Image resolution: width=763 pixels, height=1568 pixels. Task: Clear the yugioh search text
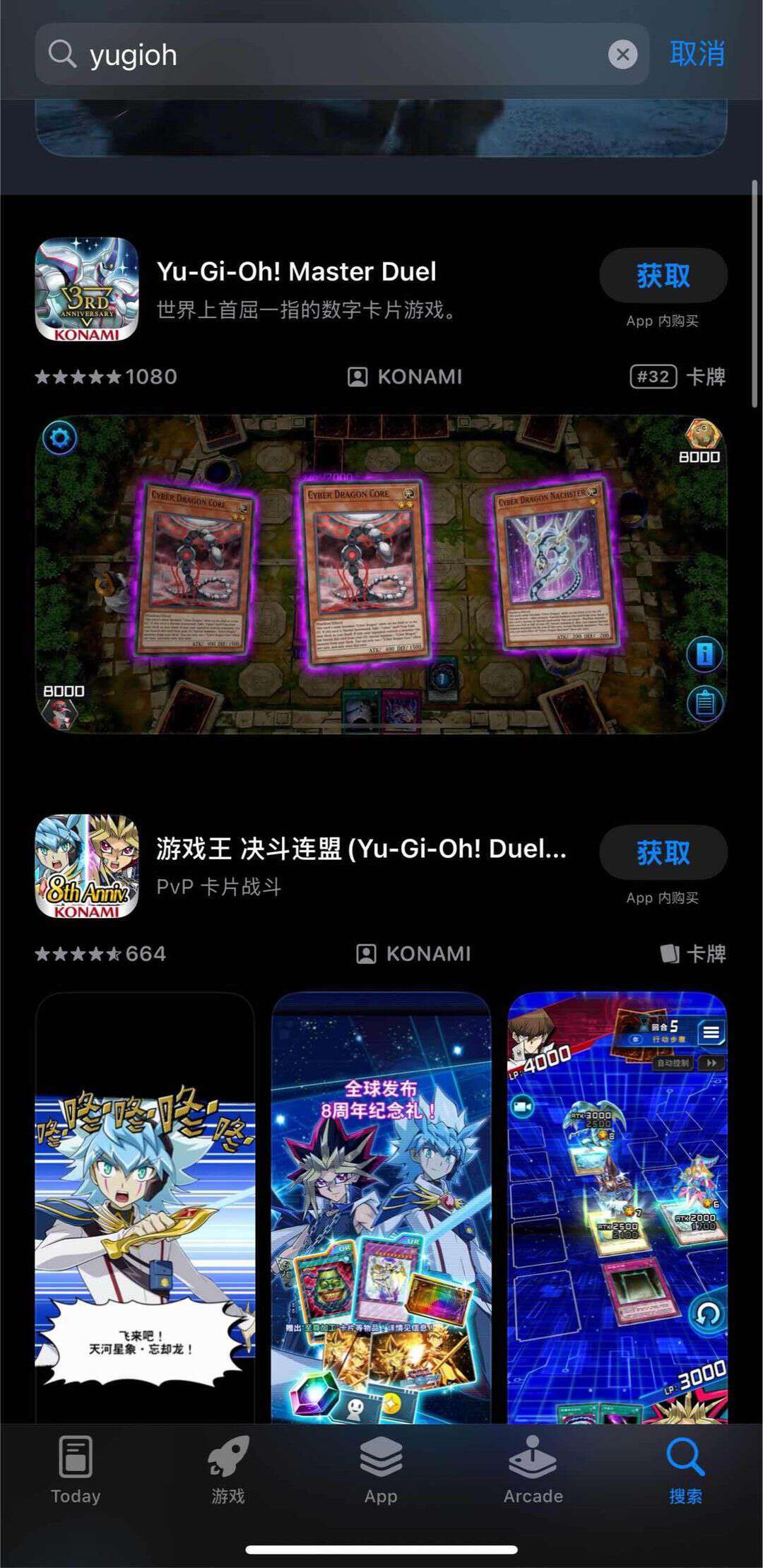tap(622, 54)
